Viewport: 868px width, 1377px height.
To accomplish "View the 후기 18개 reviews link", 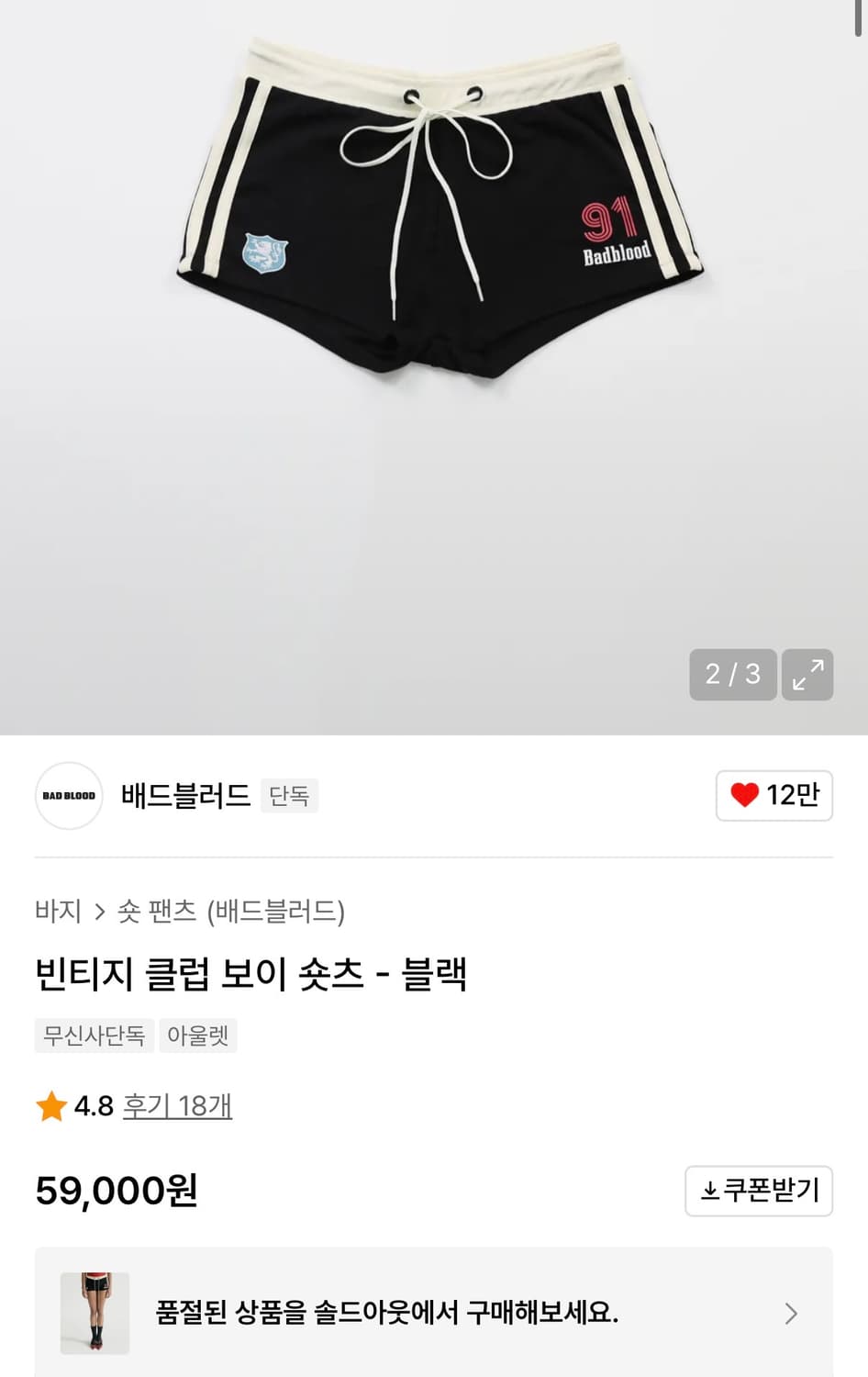I will [177, 1107].
